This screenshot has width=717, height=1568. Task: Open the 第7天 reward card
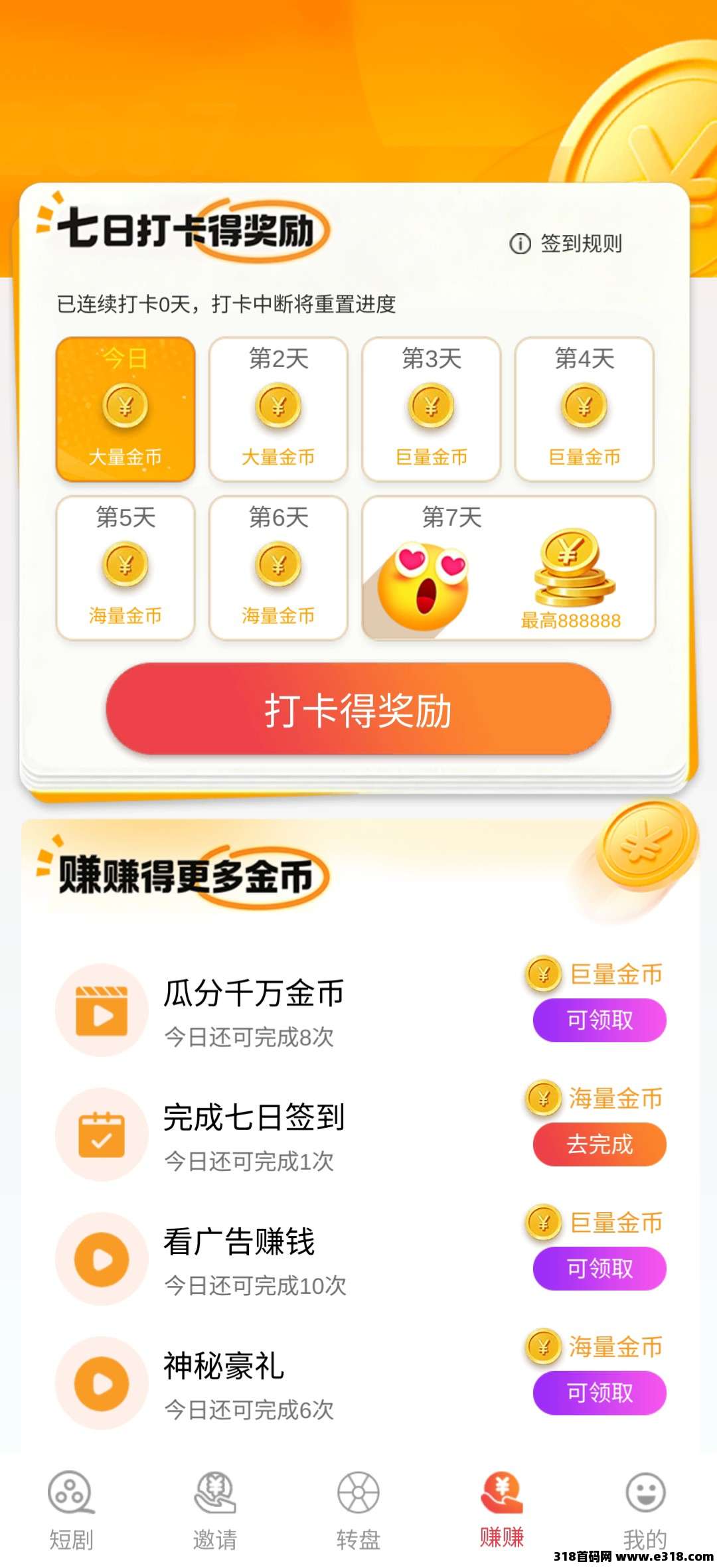tap(509, 568)
